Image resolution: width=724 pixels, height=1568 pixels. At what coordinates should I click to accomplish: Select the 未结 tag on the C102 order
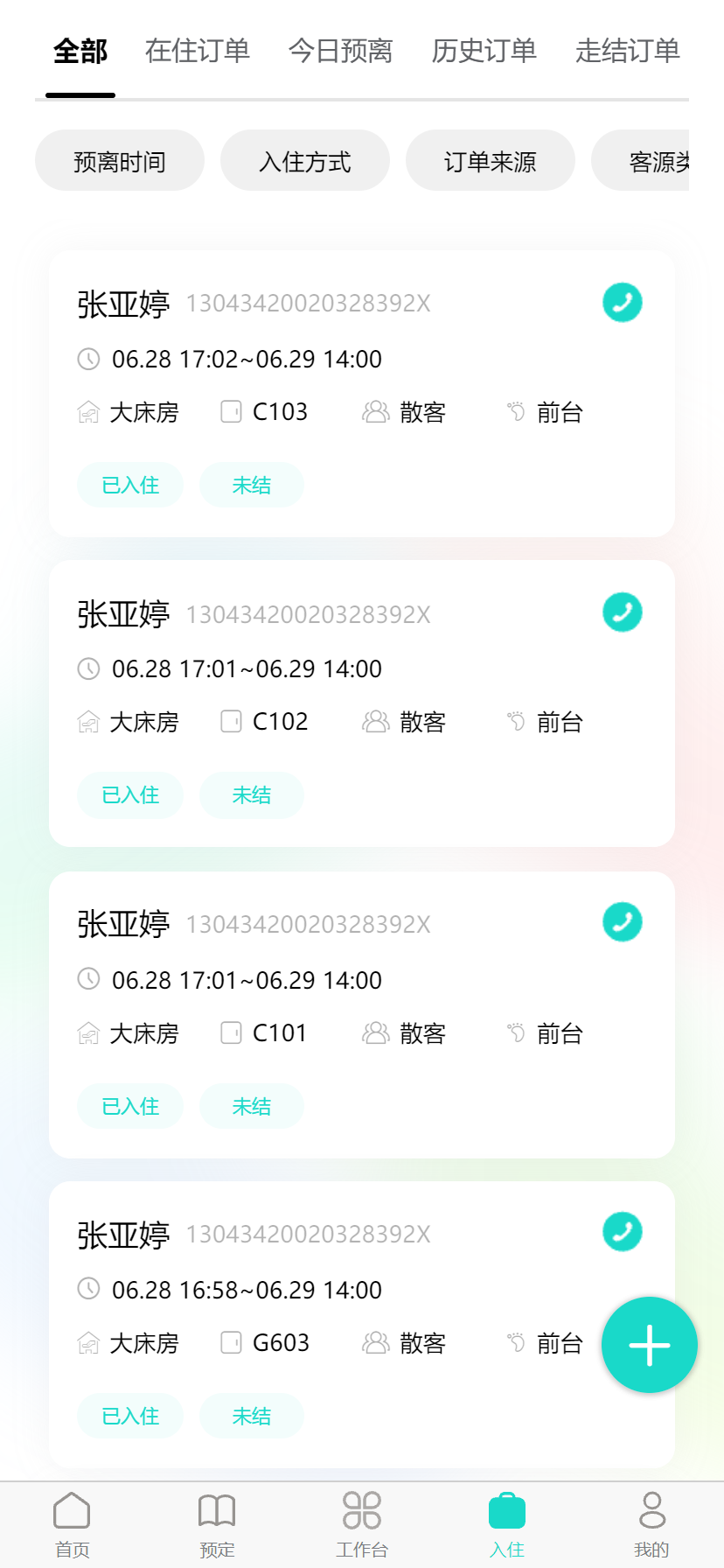tap(251, 794)
